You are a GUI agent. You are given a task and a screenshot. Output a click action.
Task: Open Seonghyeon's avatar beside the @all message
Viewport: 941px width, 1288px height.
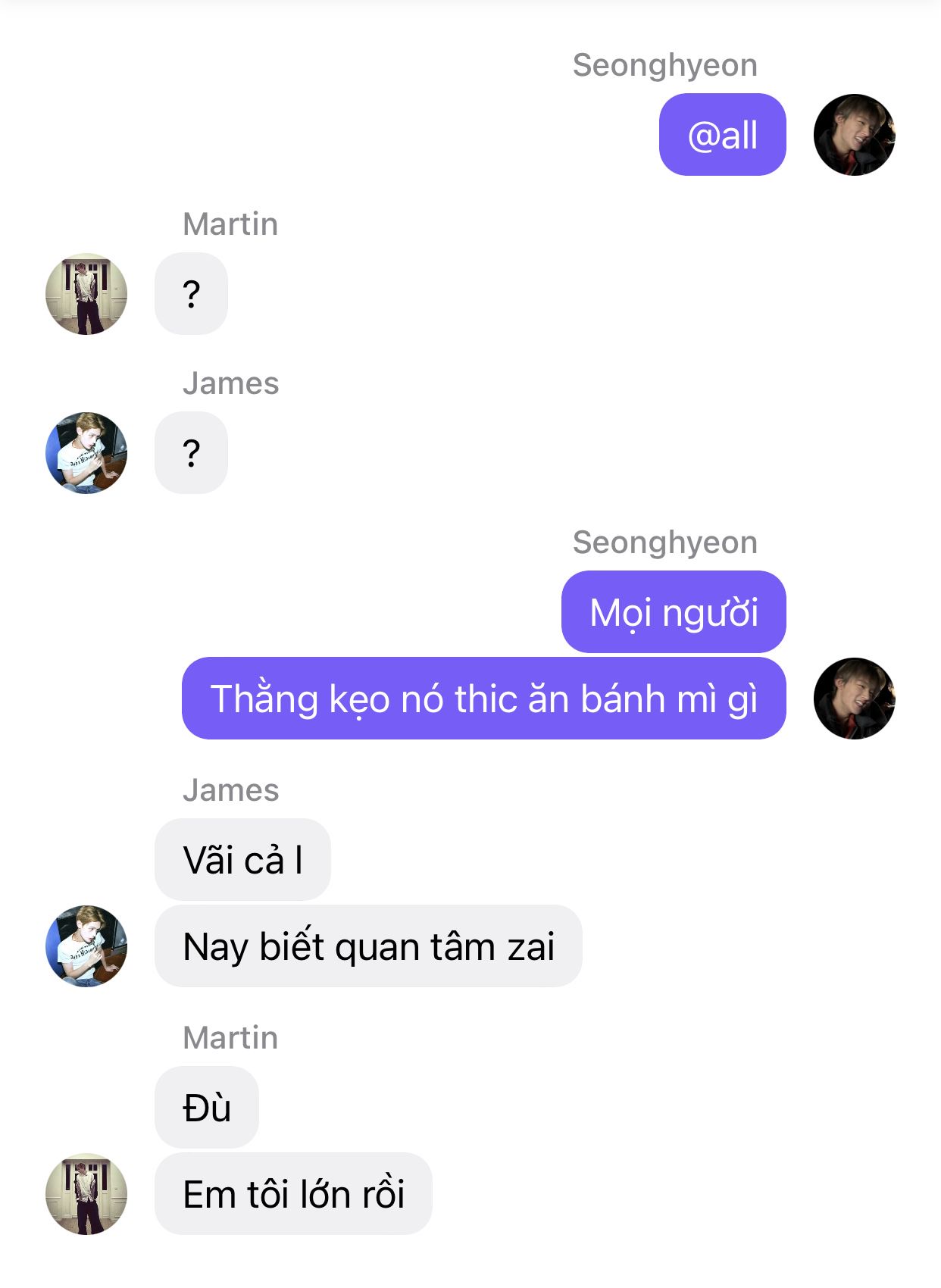pyautogui.click(x=854, y=135)
